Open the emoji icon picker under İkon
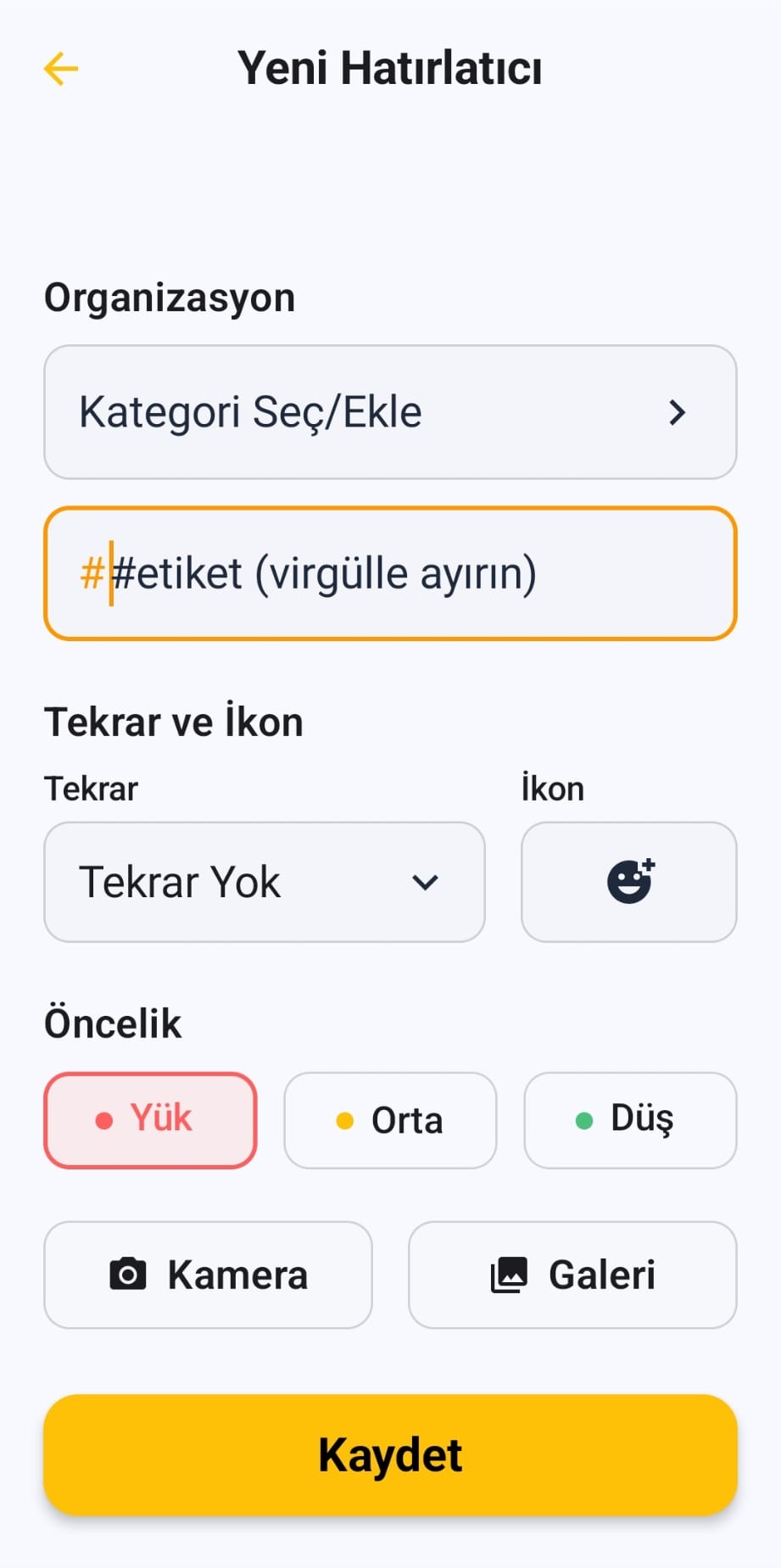 click(x=628, y=882)
